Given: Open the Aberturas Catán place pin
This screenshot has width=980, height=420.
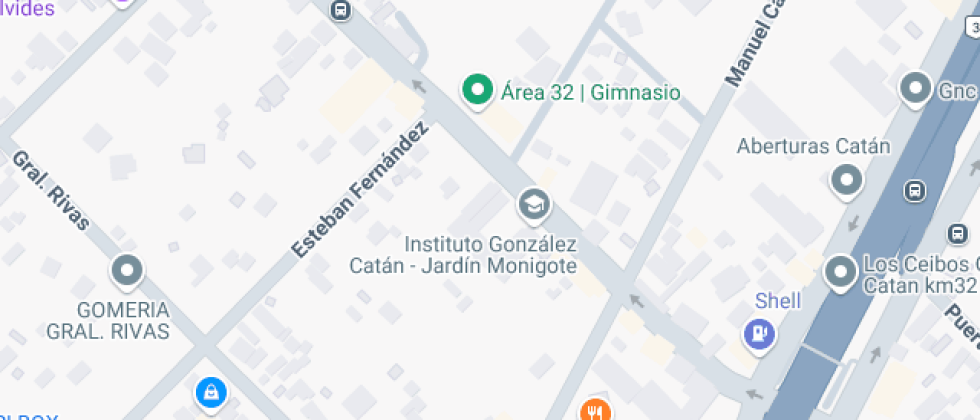Looking at the screenshot, I should (847, 181).
